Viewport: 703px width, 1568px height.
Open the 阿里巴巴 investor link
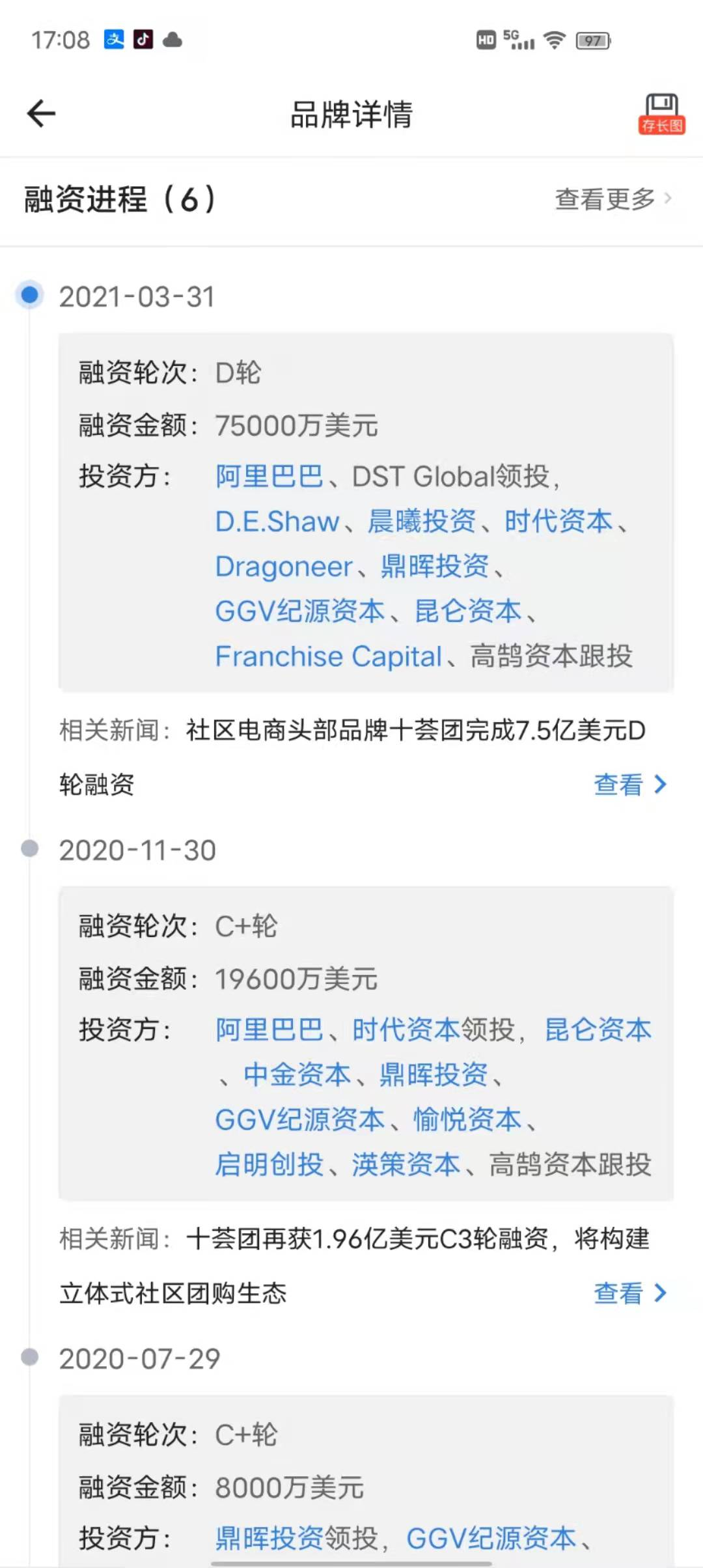click(269, 477)
